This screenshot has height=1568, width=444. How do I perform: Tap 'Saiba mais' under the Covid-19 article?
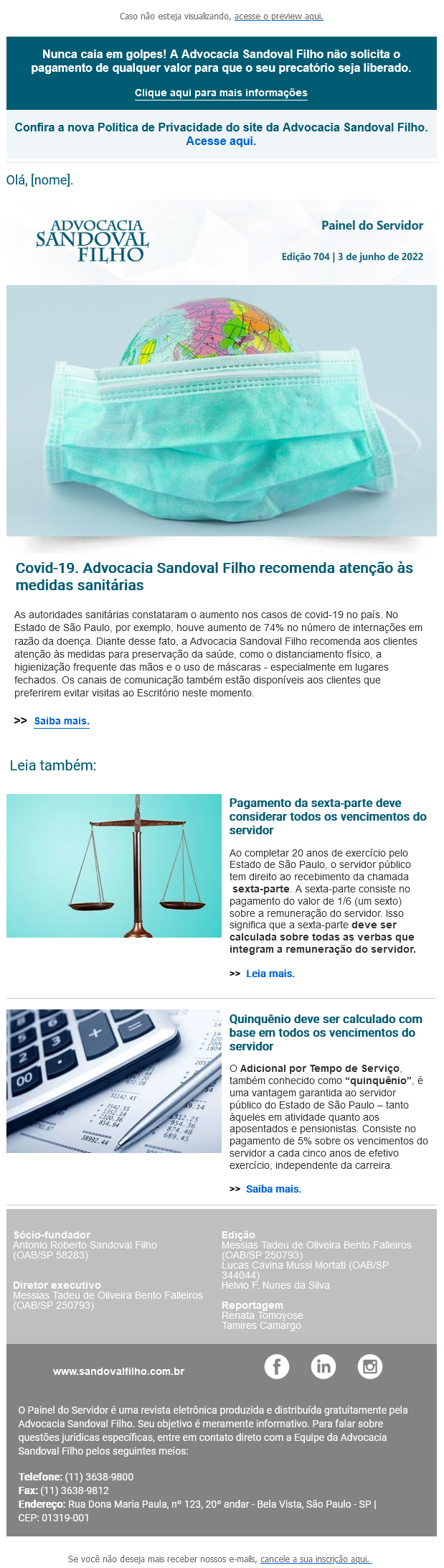pos(62,721)
